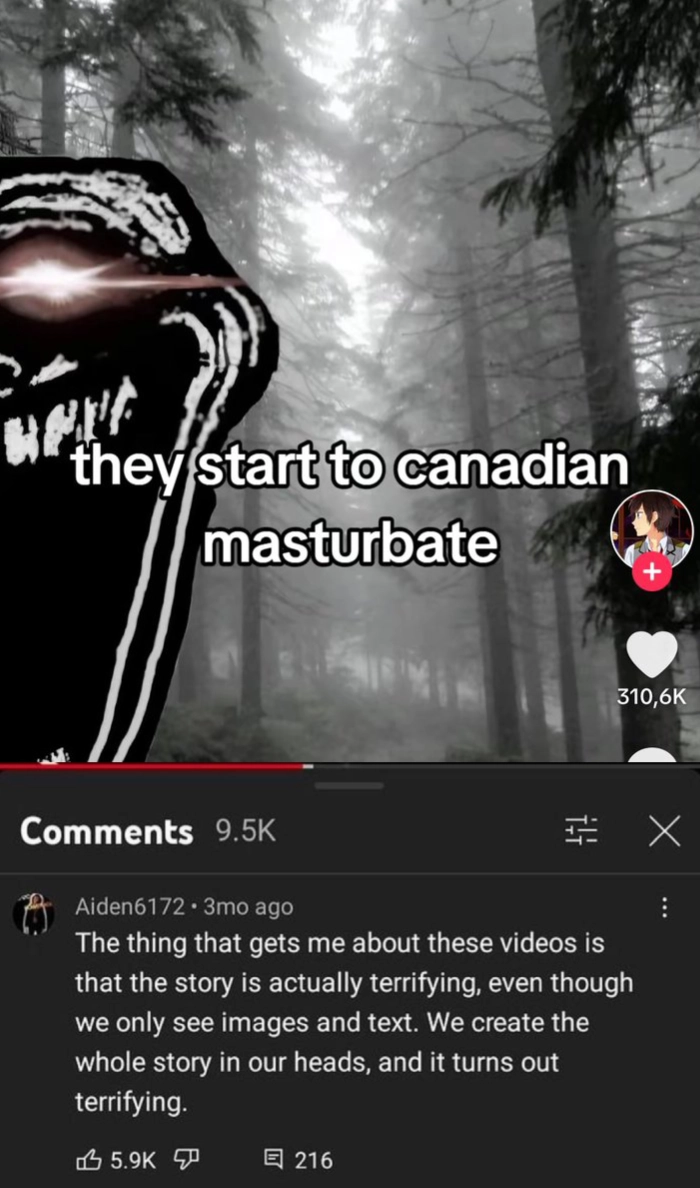This screenshot has height=1188, width=700.
Task: Open Aiden6172's profile picture
Action: pyautogui.click(x=36, y=914)
